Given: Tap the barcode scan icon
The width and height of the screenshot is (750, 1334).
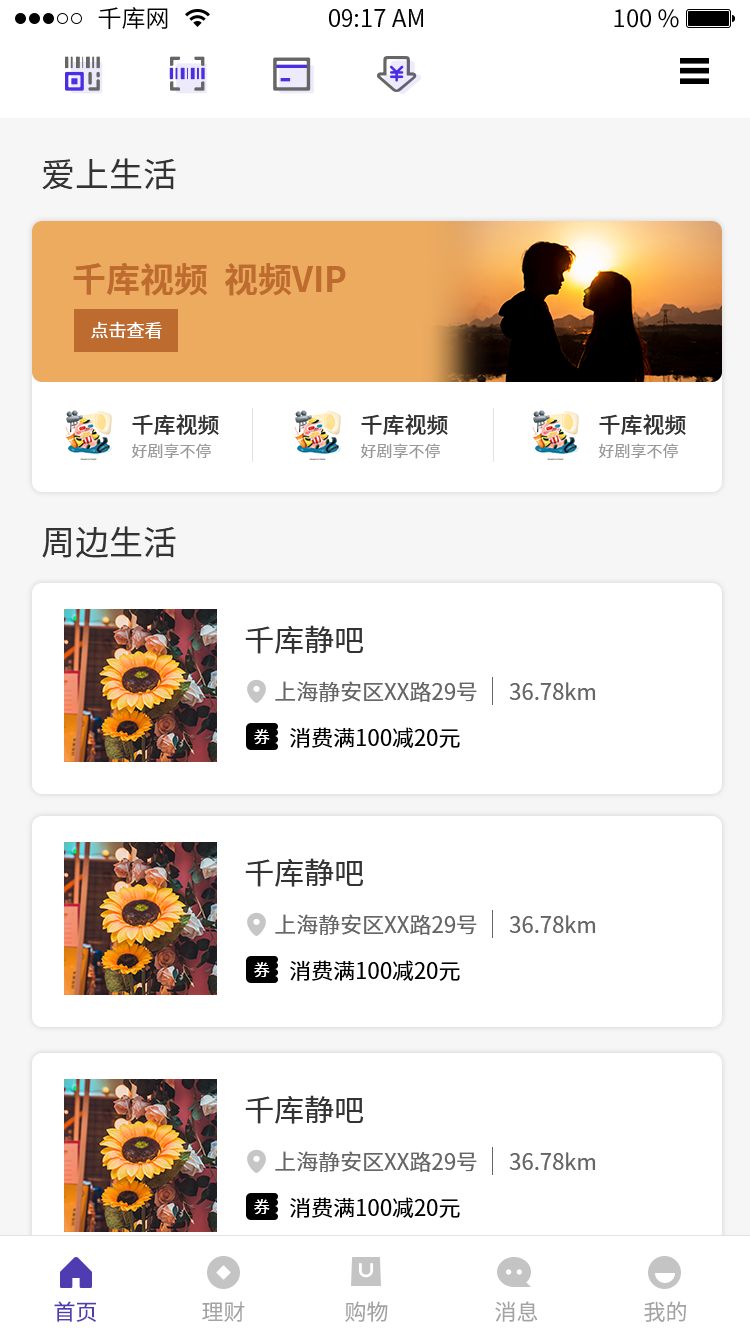Looking at the screenshot, I should point(187,75).
